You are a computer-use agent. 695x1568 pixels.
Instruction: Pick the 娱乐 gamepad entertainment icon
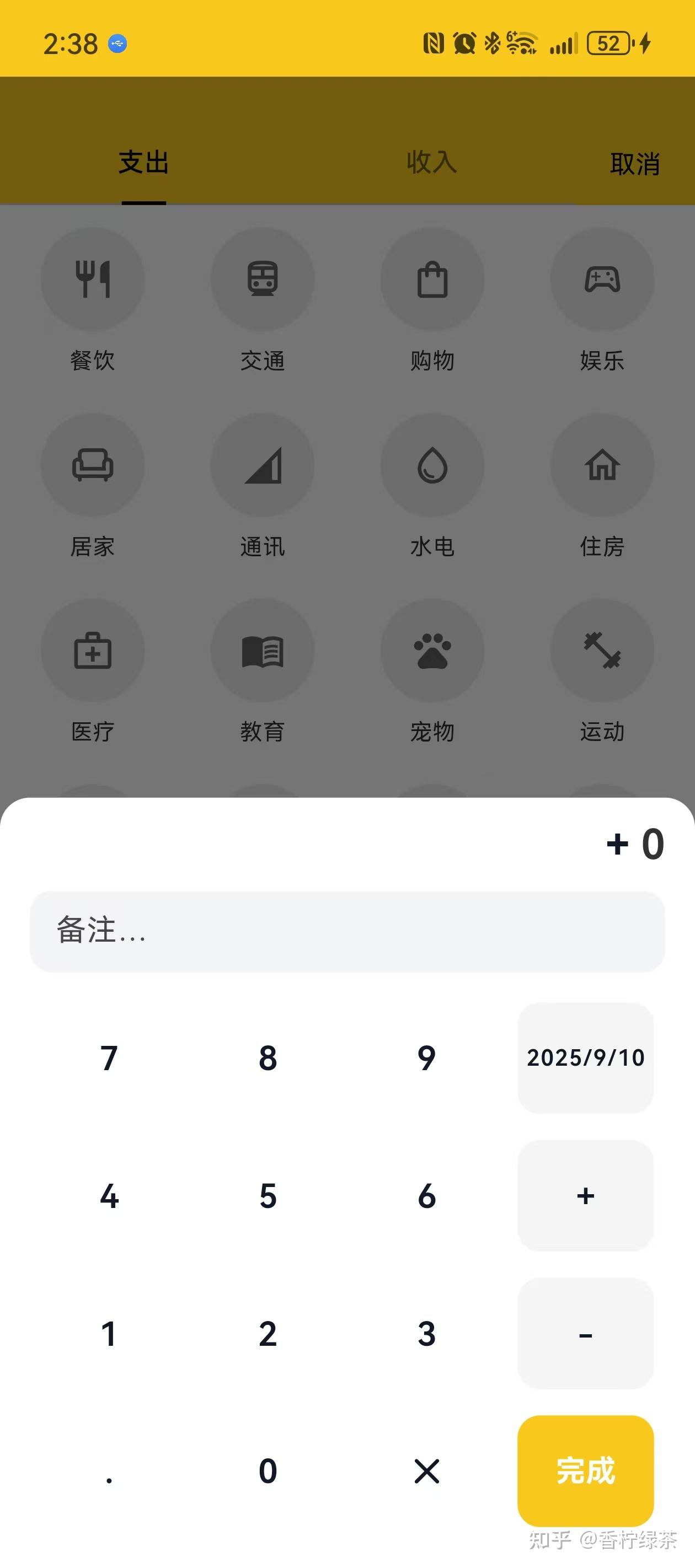[602, 279]
